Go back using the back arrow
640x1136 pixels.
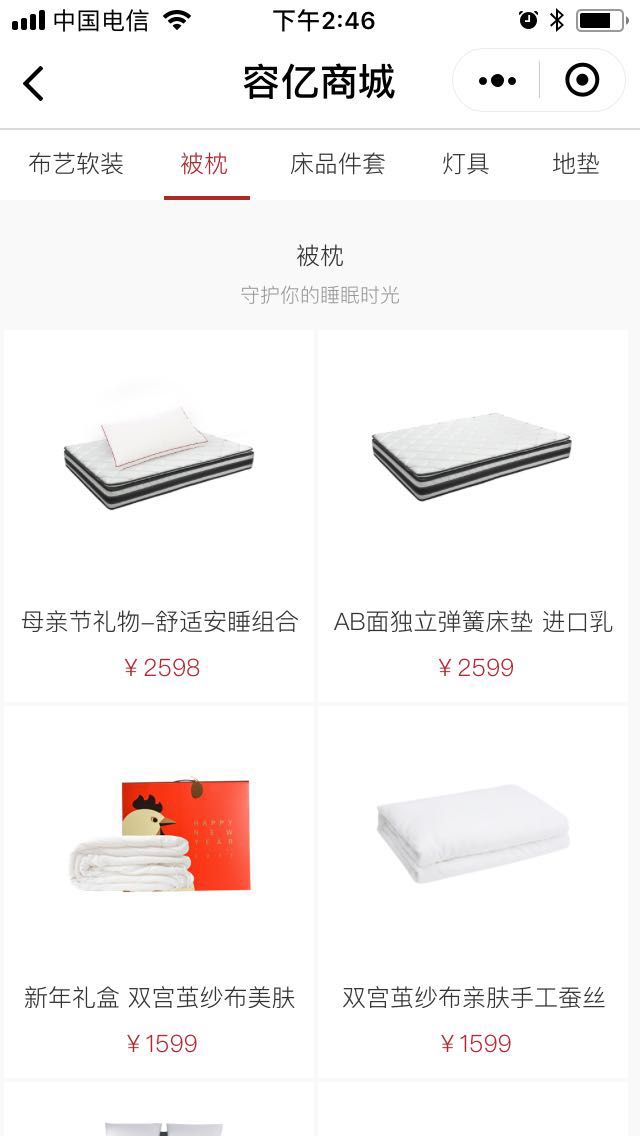[x=34, y=83]
